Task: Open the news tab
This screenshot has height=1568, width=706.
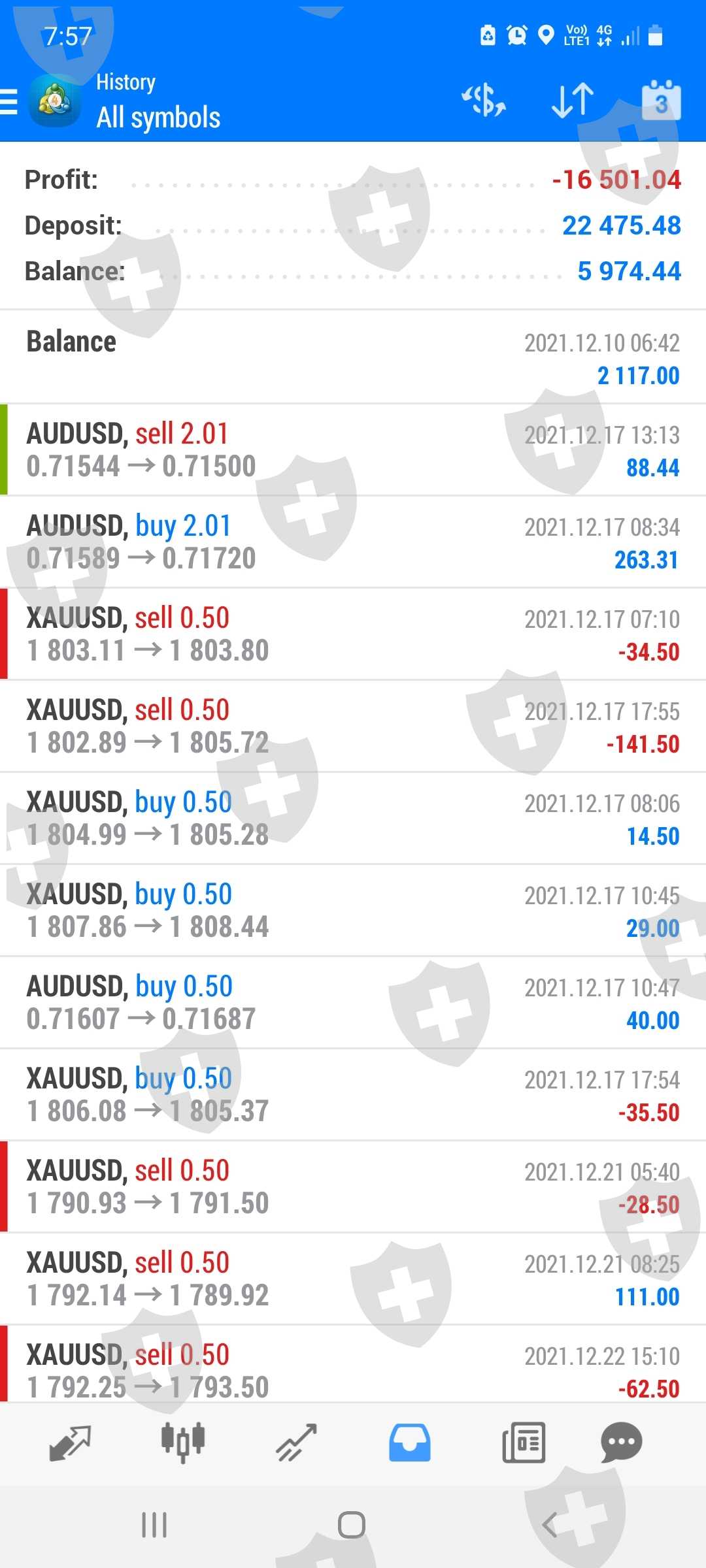Action: [523, 1443]
